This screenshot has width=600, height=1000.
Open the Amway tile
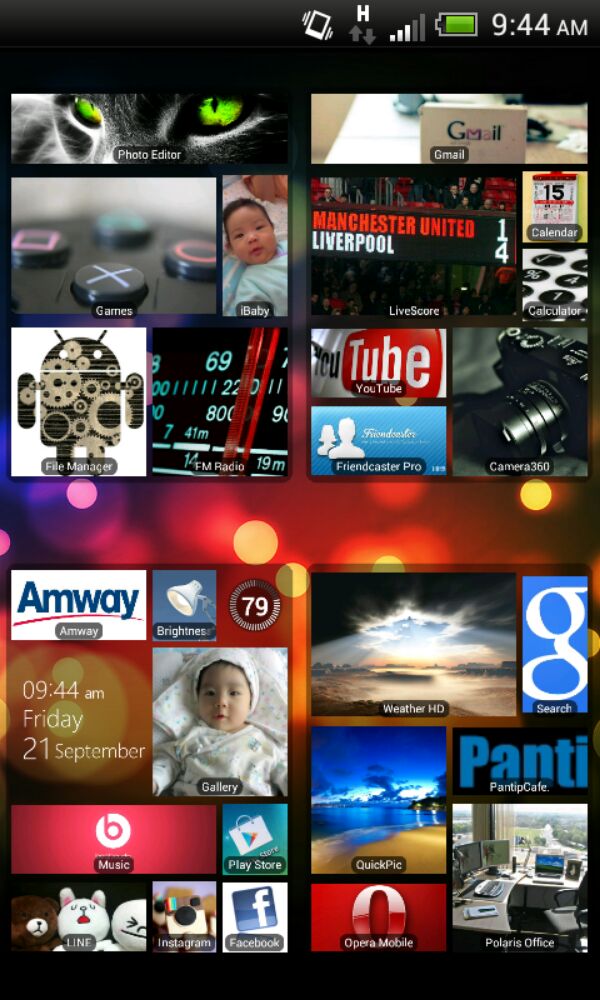tap(79, 604)
